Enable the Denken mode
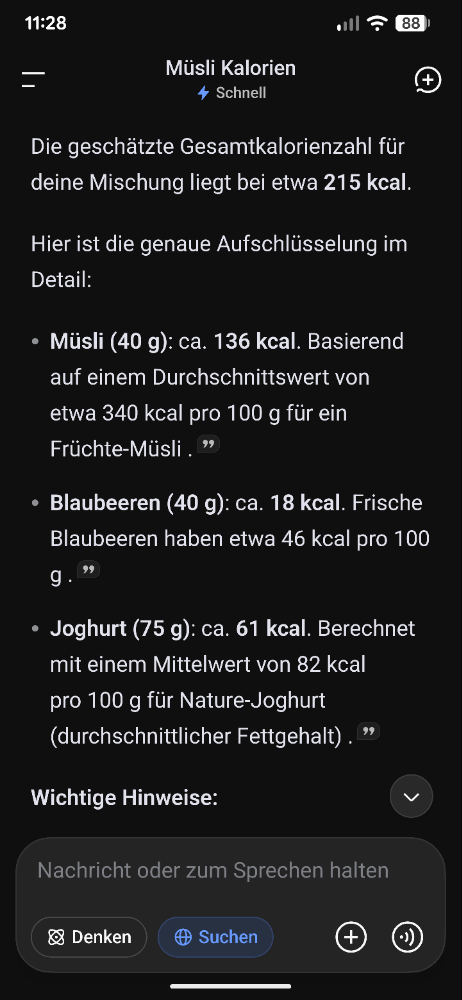This screenshot has height=1000, width=462. click(x=89, y=938)
